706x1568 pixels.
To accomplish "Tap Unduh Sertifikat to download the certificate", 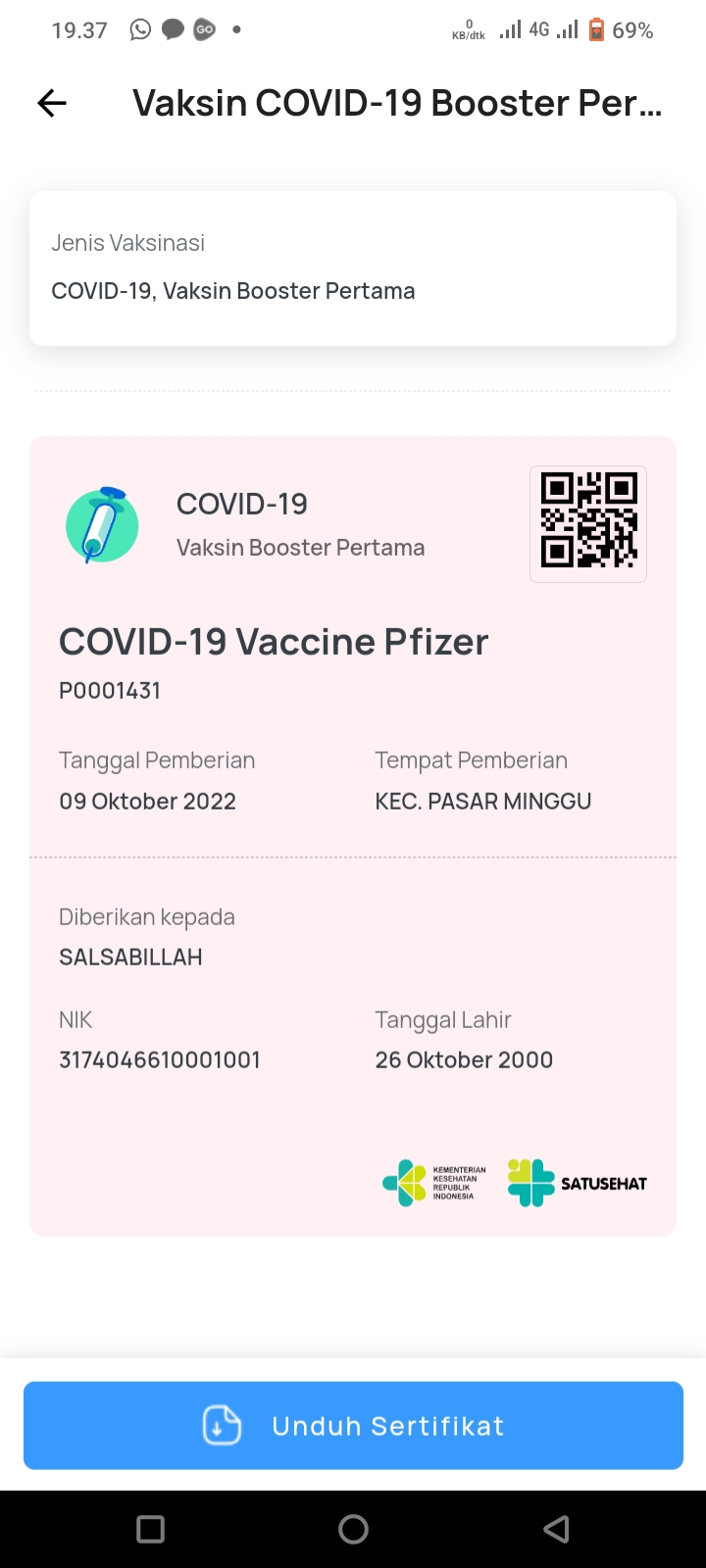I will [x=353, y=1425].
